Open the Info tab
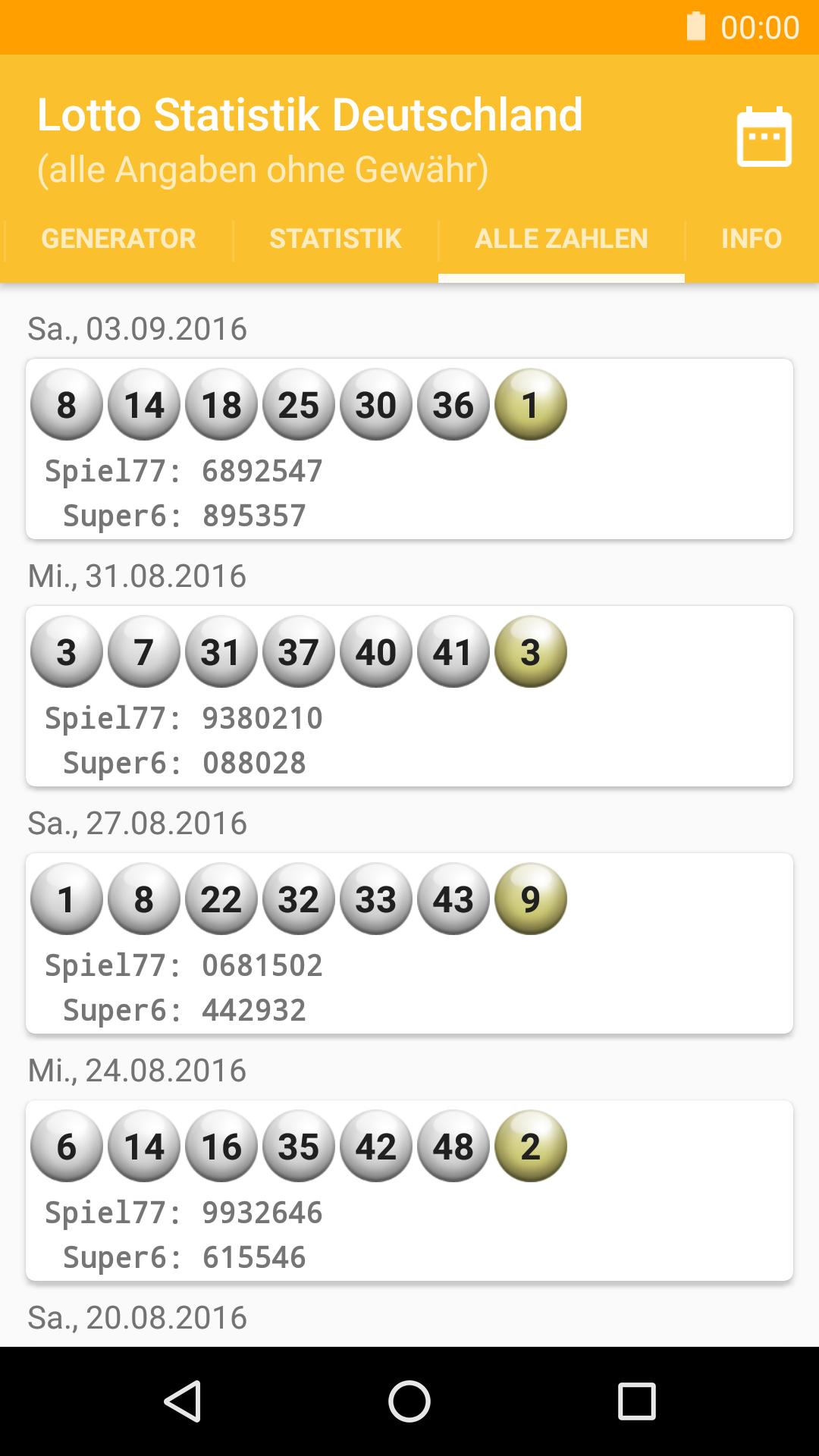 click(751, 239)
